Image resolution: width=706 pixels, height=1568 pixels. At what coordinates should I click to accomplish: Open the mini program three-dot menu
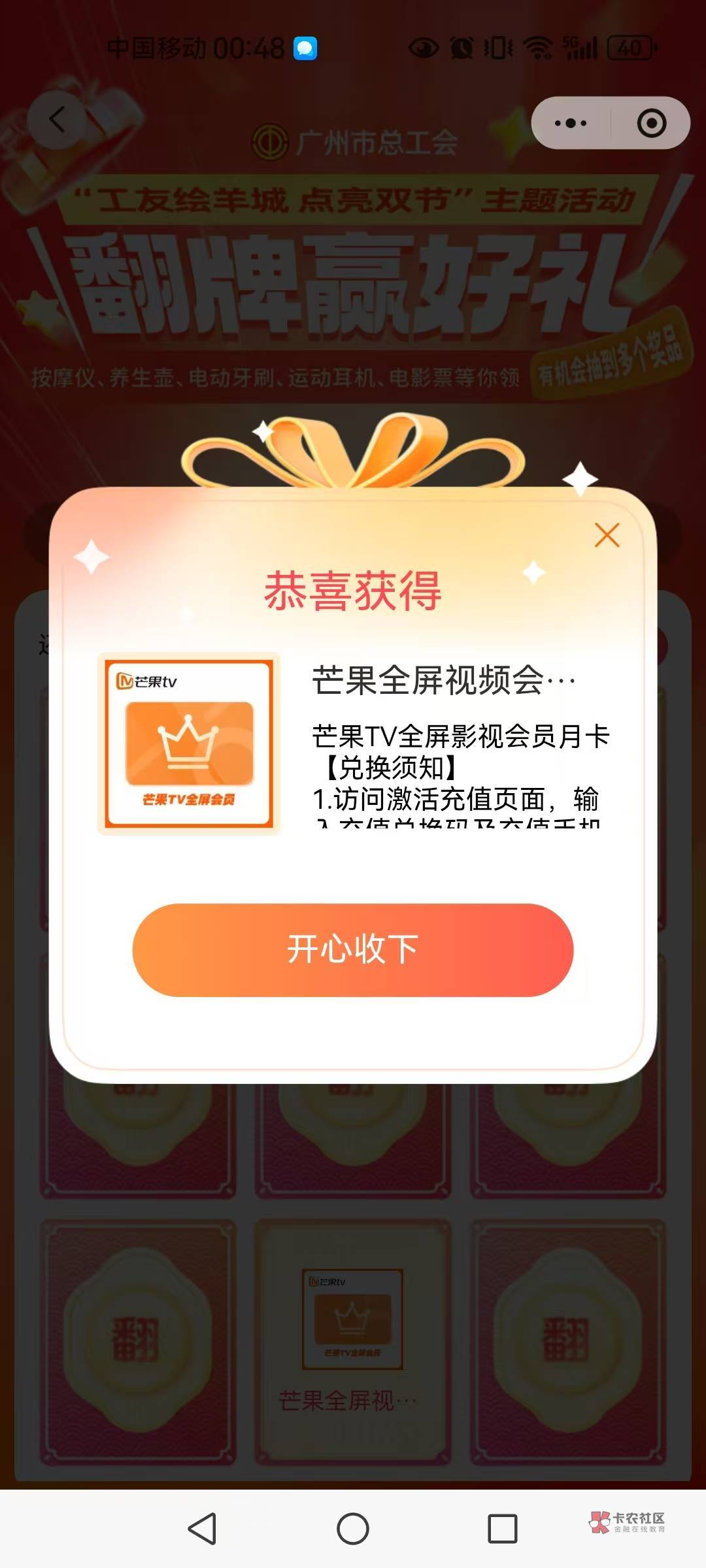point(571,123)
